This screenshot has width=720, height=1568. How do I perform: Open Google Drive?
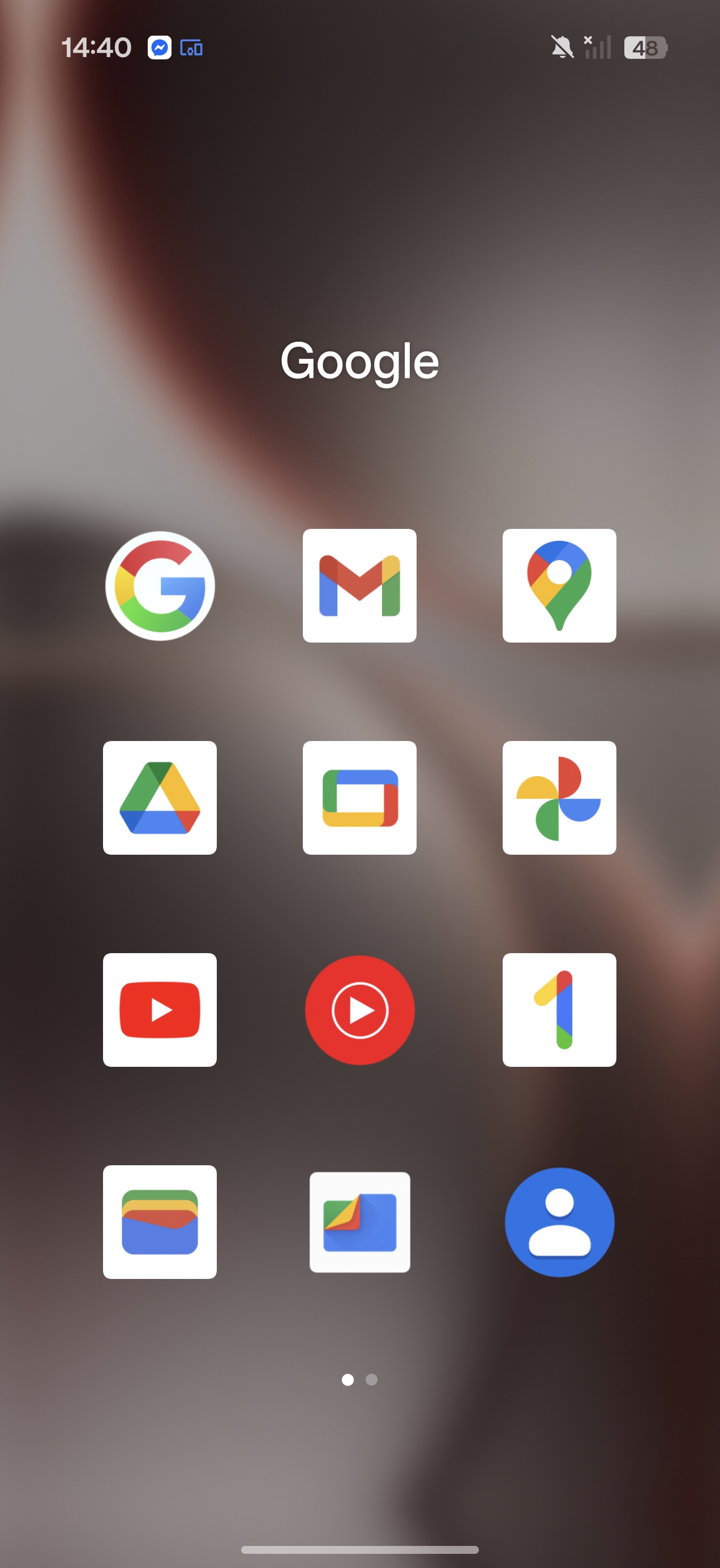coord(160,798)
